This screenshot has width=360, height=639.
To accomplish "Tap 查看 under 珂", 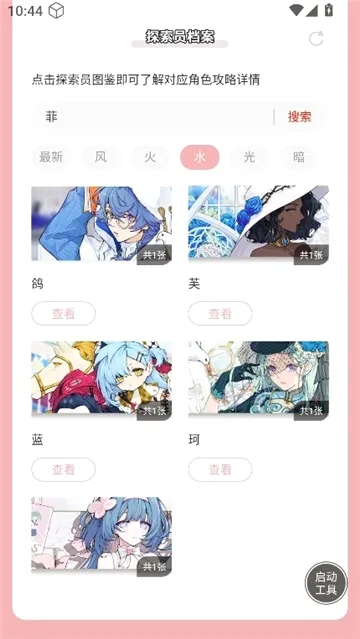I will (x=220, y=469).
